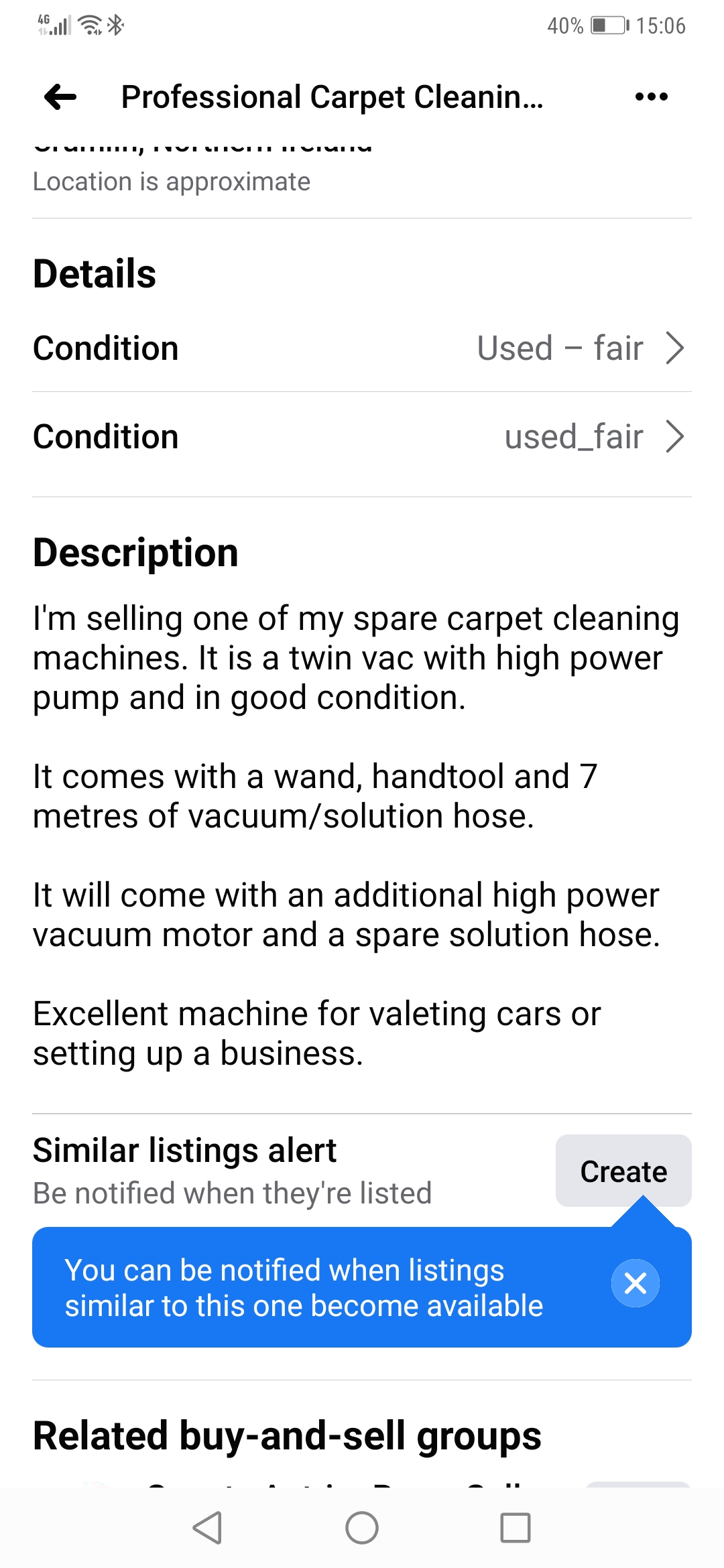Go back using the top-left arrow
The image size is (724, 1568).
(x=60, y=97)
